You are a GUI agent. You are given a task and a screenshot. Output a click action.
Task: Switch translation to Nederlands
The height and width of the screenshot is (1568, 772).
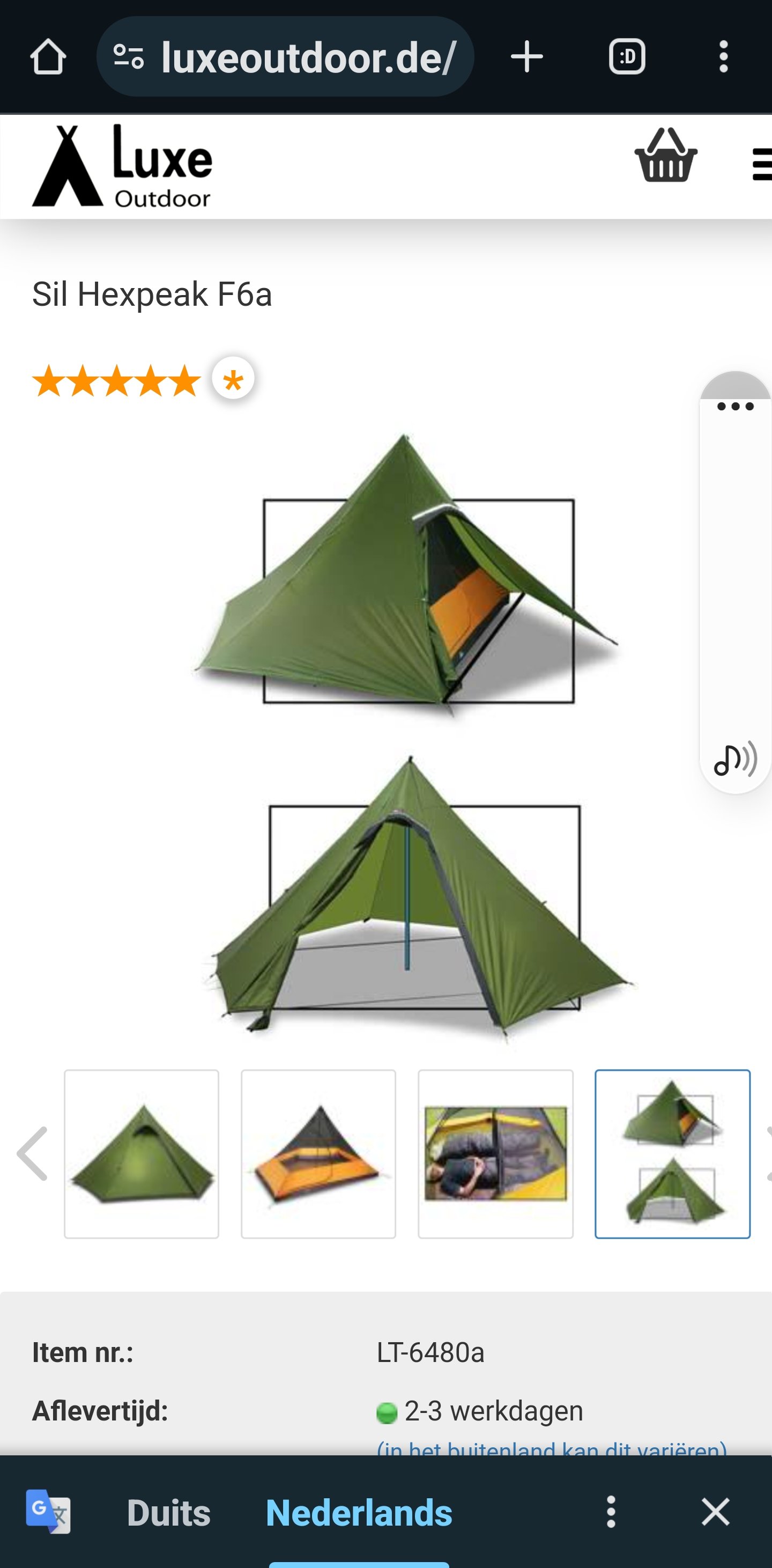[x=359, y=1512]
